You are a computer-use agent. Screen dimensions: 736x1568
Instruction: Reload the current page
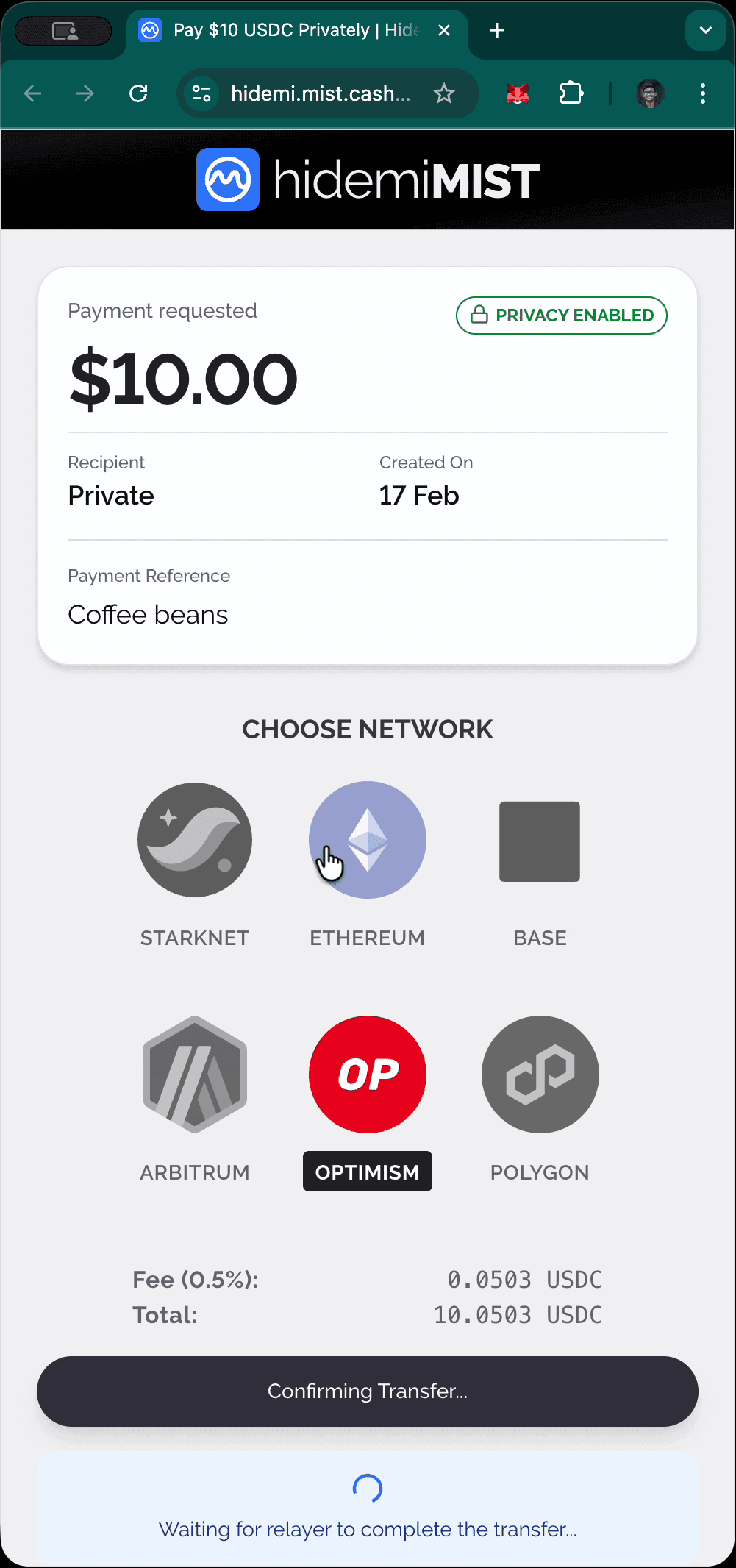click(138, 93)
